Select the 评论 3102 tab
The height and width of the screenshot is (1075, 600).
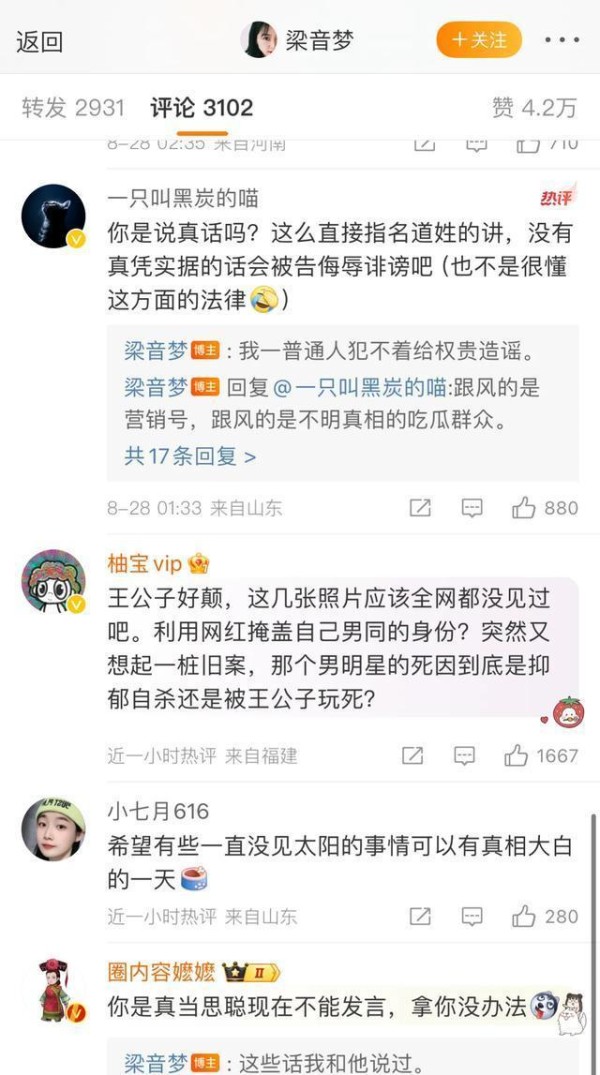click(201, 107)
